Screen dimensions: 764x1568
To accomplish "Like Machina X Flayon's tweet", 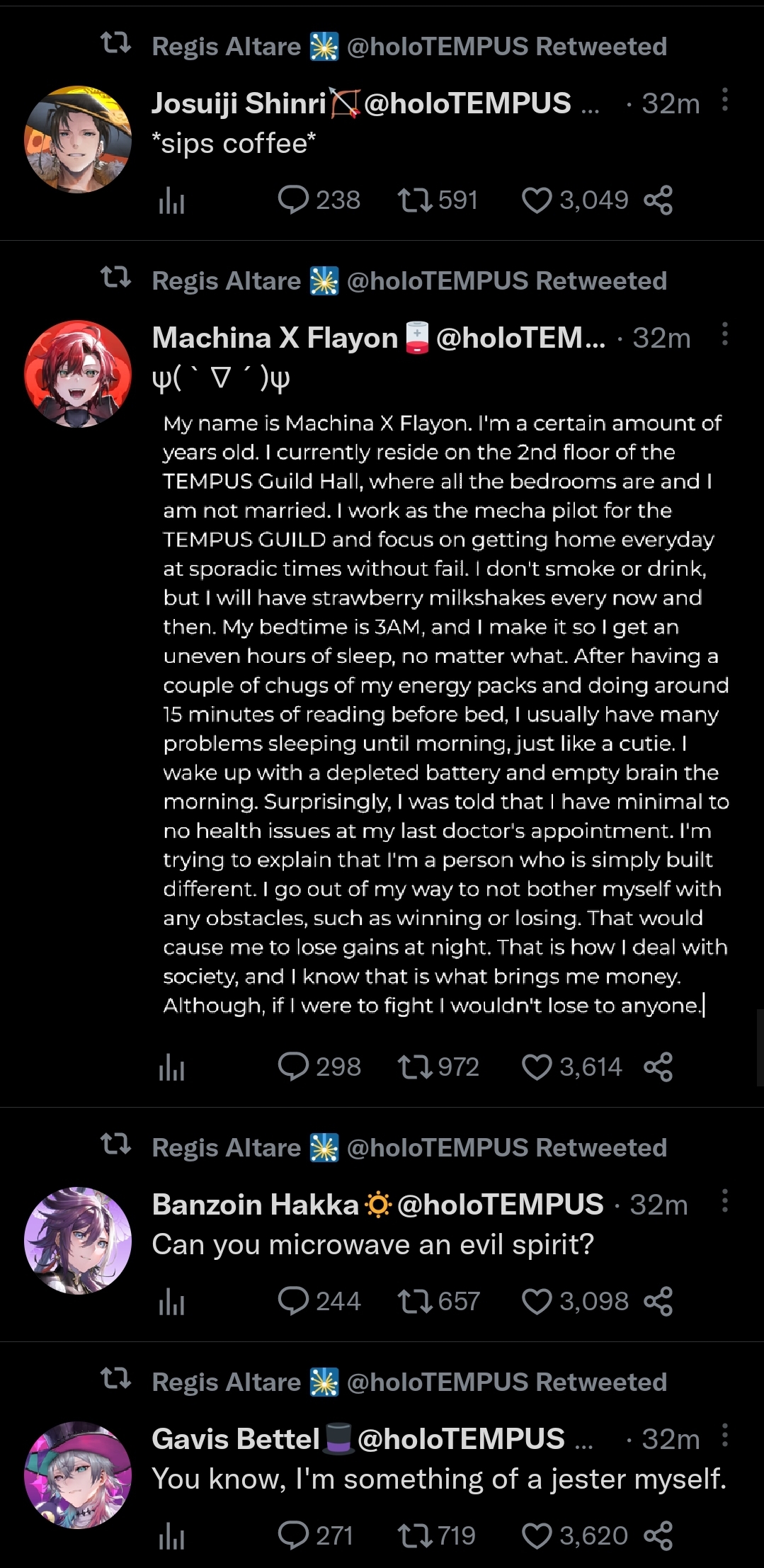I will tap(536, 1067).
